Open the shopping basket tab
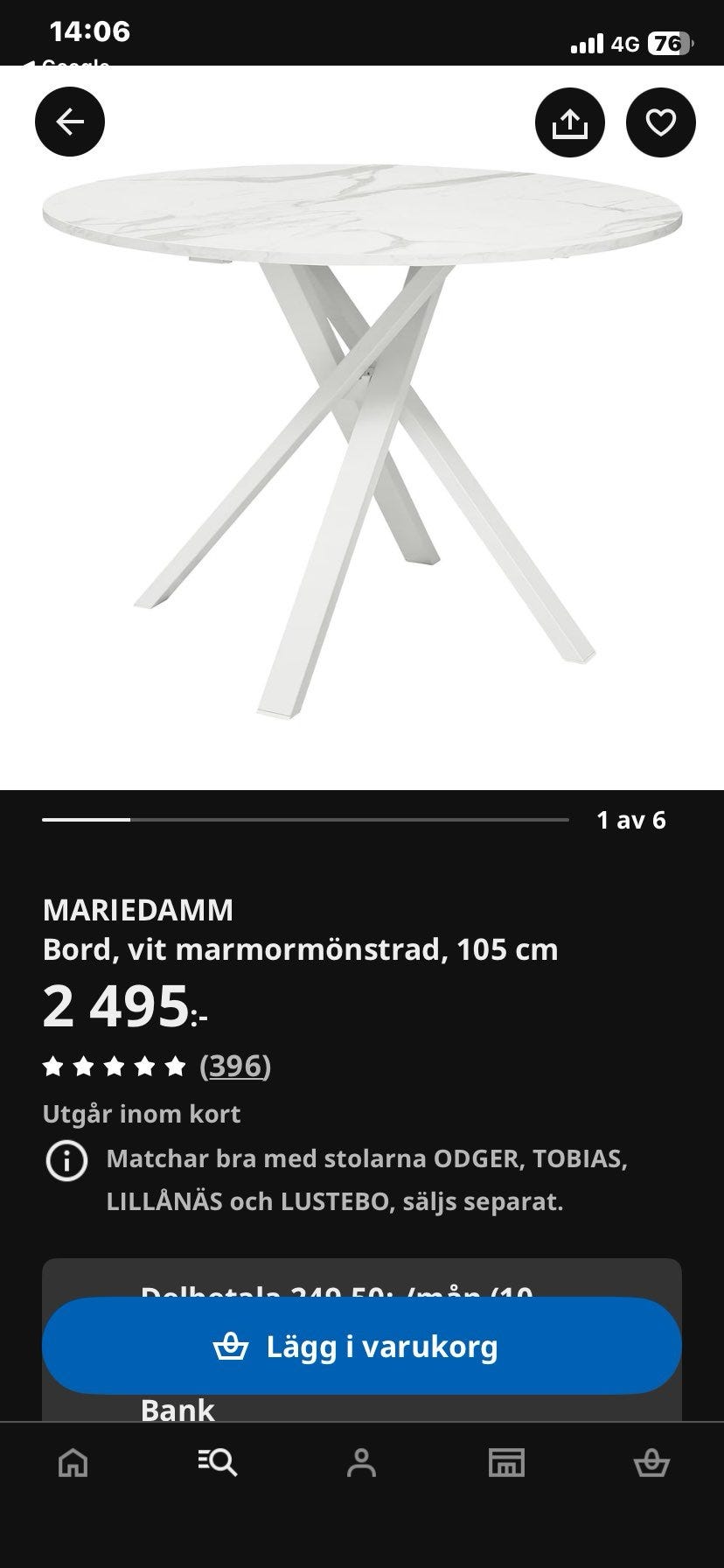Viewport: 724px width, 1568px height. [x=651, y=1462]
